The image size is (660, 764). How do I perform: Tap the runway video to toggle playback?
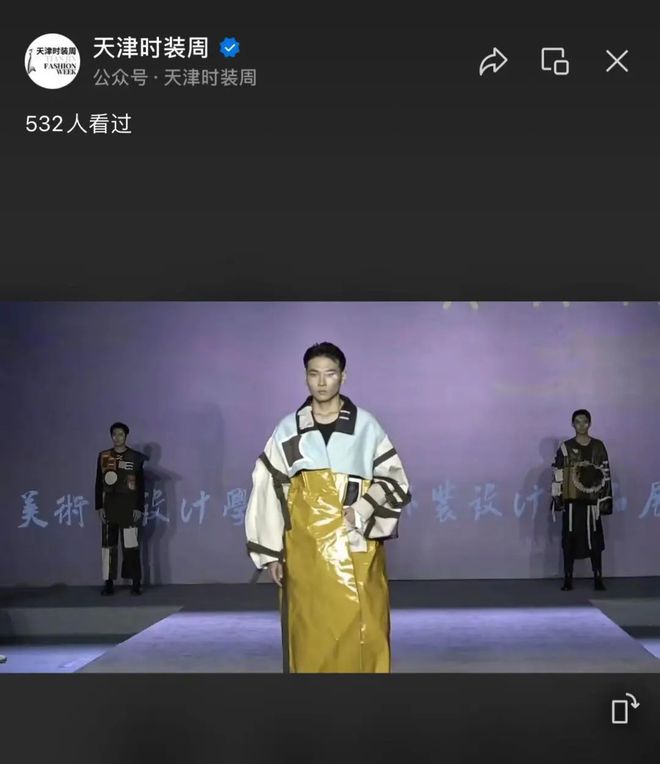click(330, 487)
